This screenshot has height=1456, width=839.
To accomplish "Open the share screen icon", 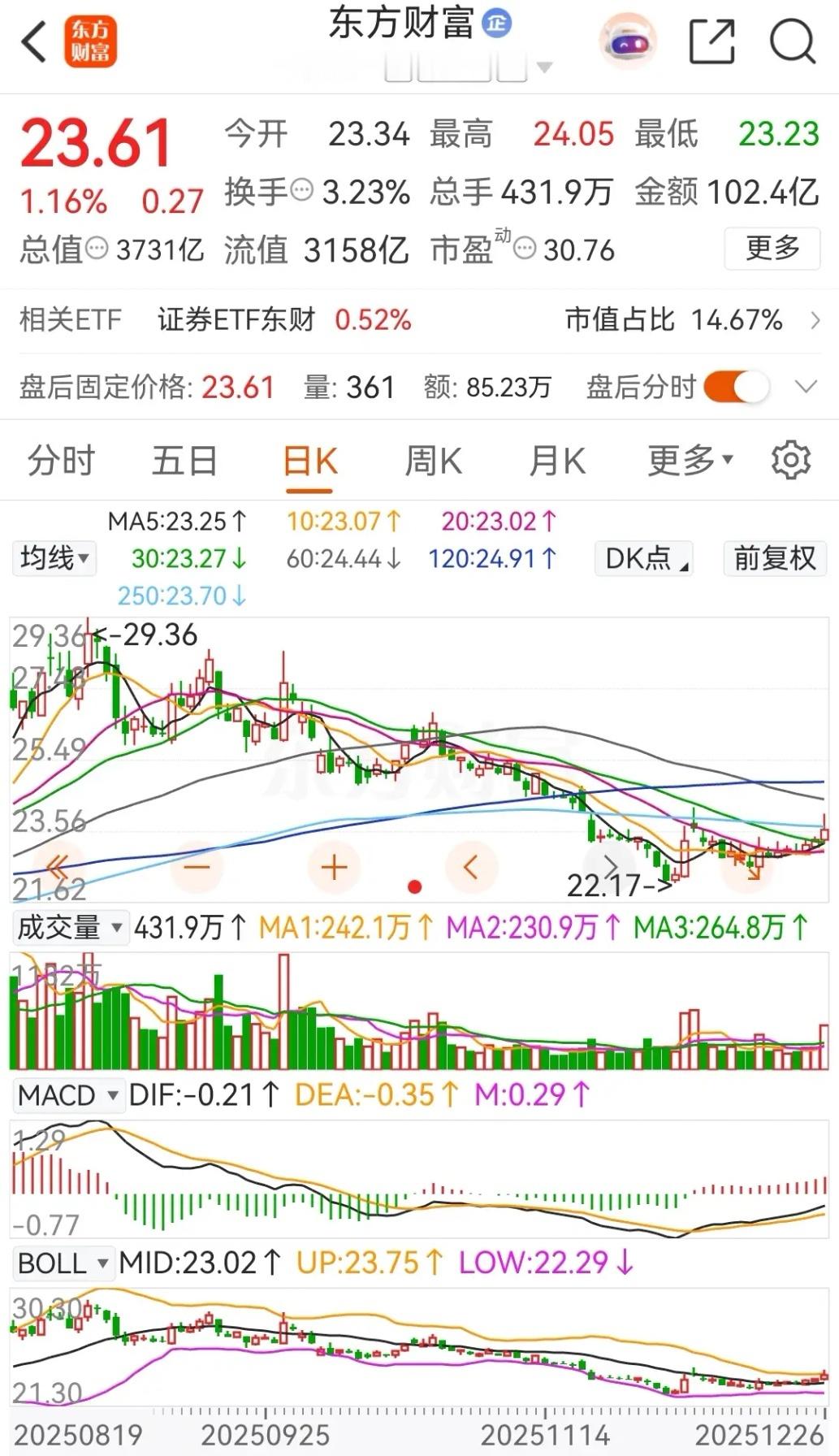I will pos(711,42).
